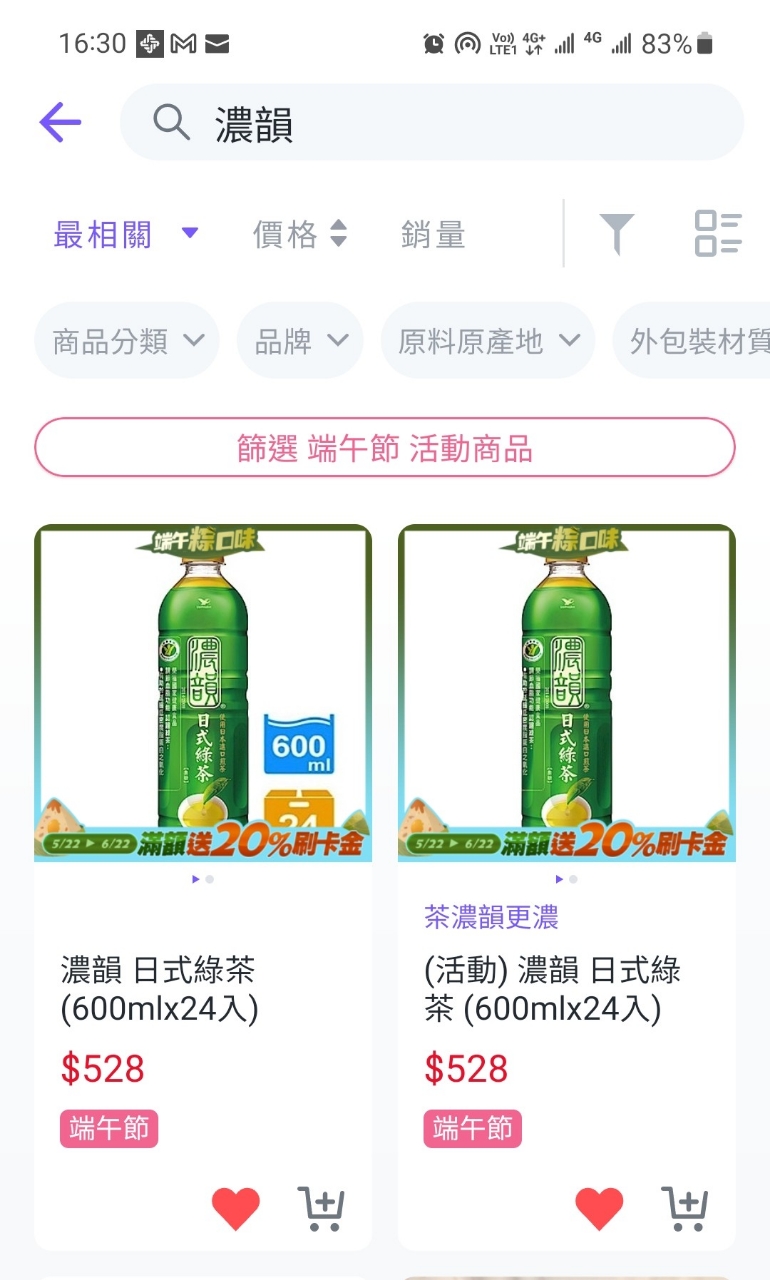Unfavorite the 濃韻 日式綠茶 (600mlx24入) heart

(236, 1209)
